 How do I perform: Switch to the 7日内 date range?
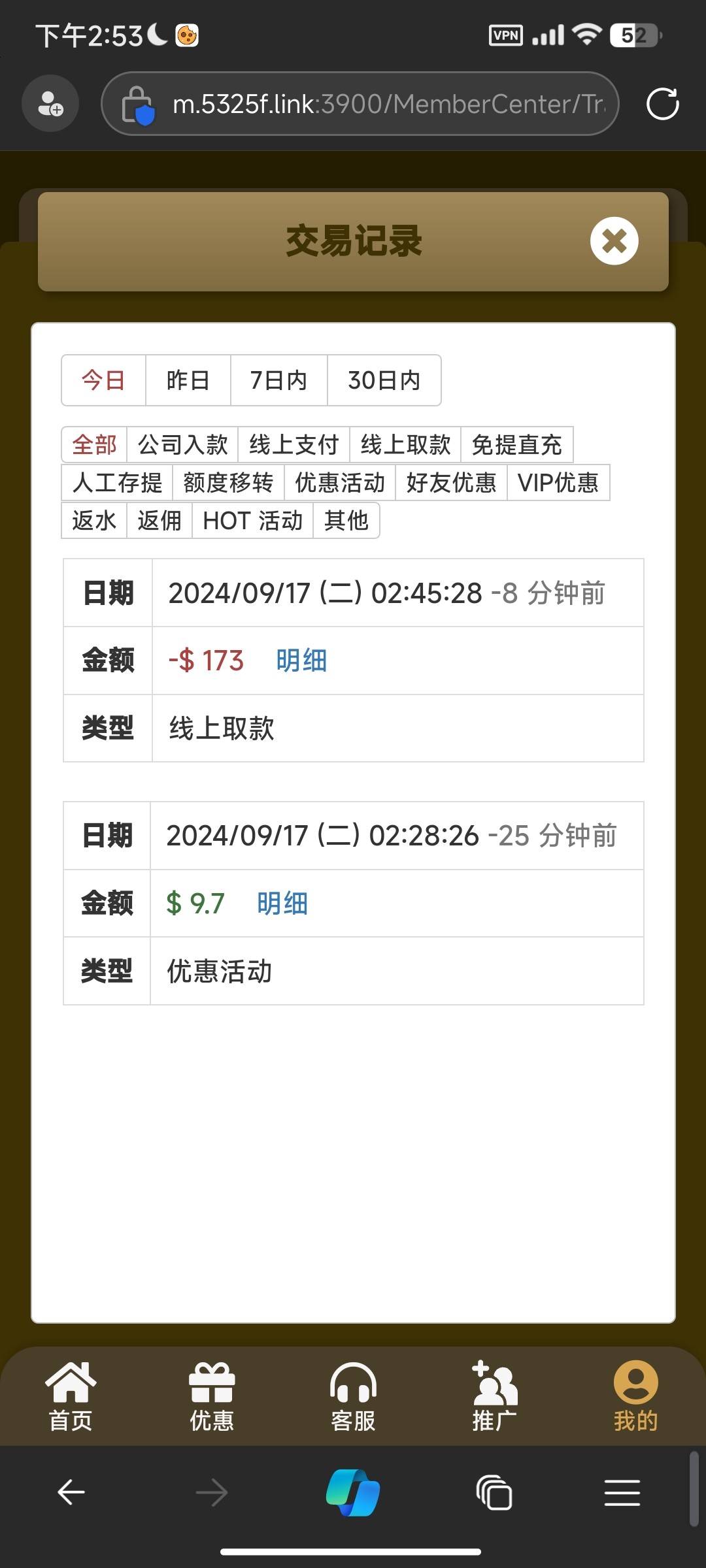(278, 380)
